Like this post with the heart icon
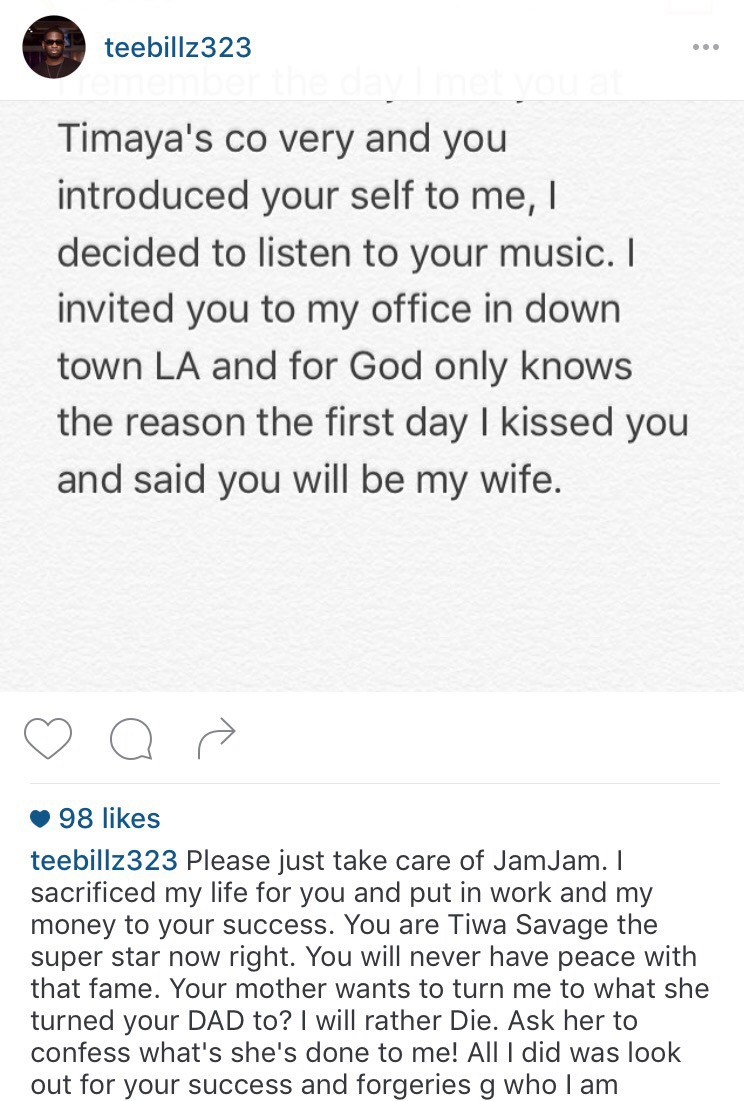The width and height of the screenshot is (744, 1101). pyautogui.click(x=47, y=739)
